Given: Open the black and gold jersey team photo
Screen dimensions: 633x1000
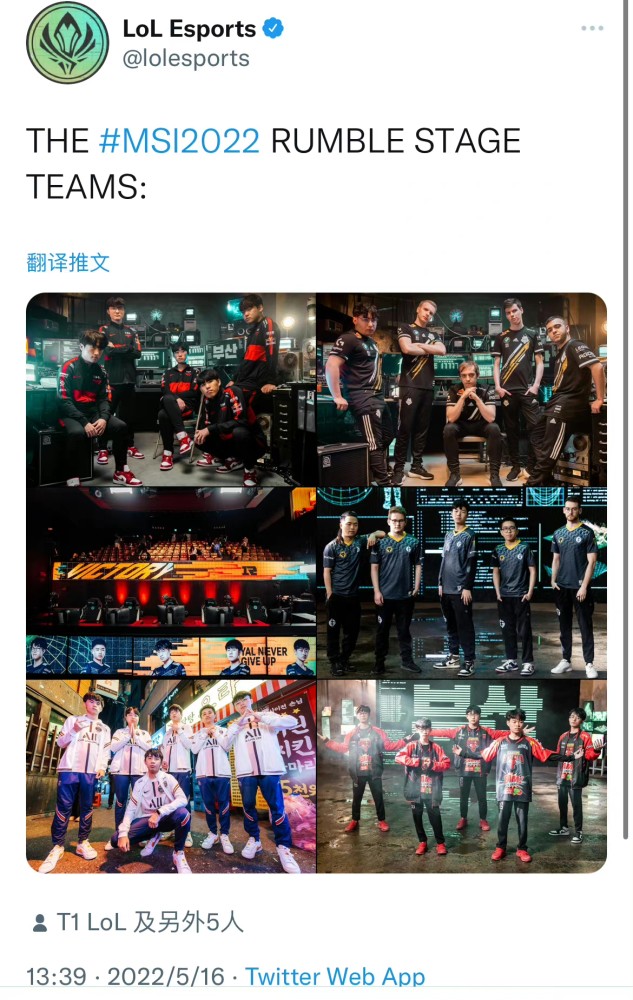Looking at the screenshot, I should 461,389.
